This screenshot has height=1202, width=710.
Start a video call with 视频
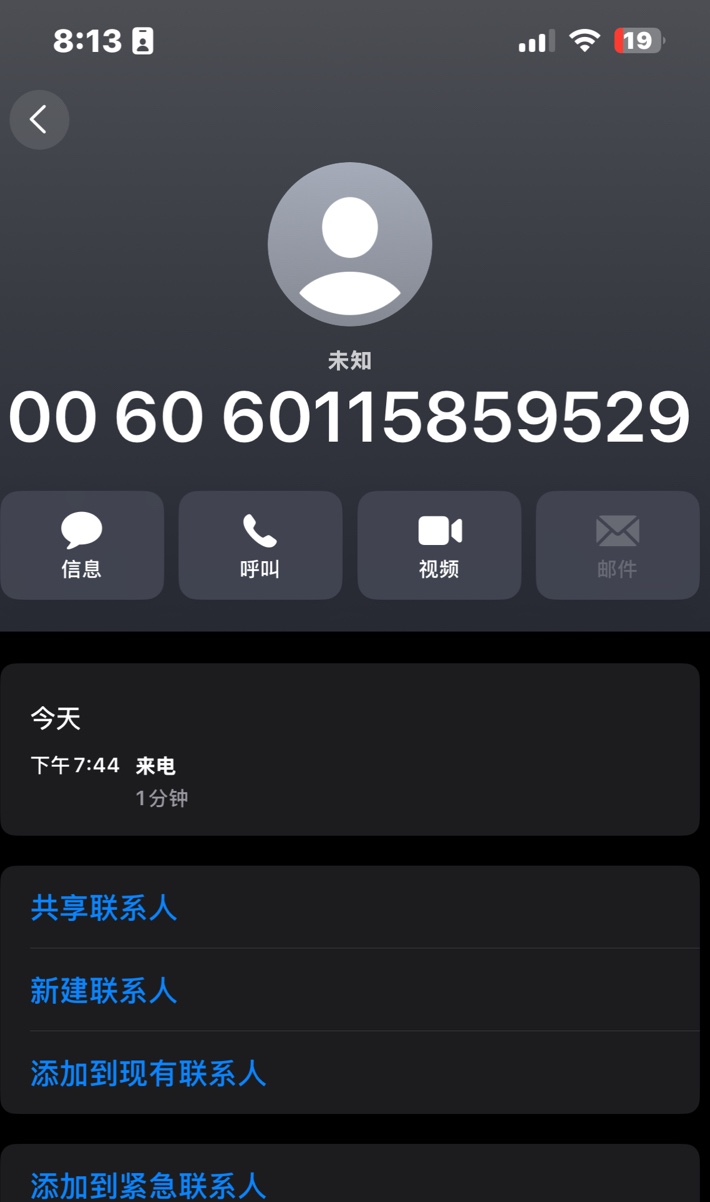[439, 545]
